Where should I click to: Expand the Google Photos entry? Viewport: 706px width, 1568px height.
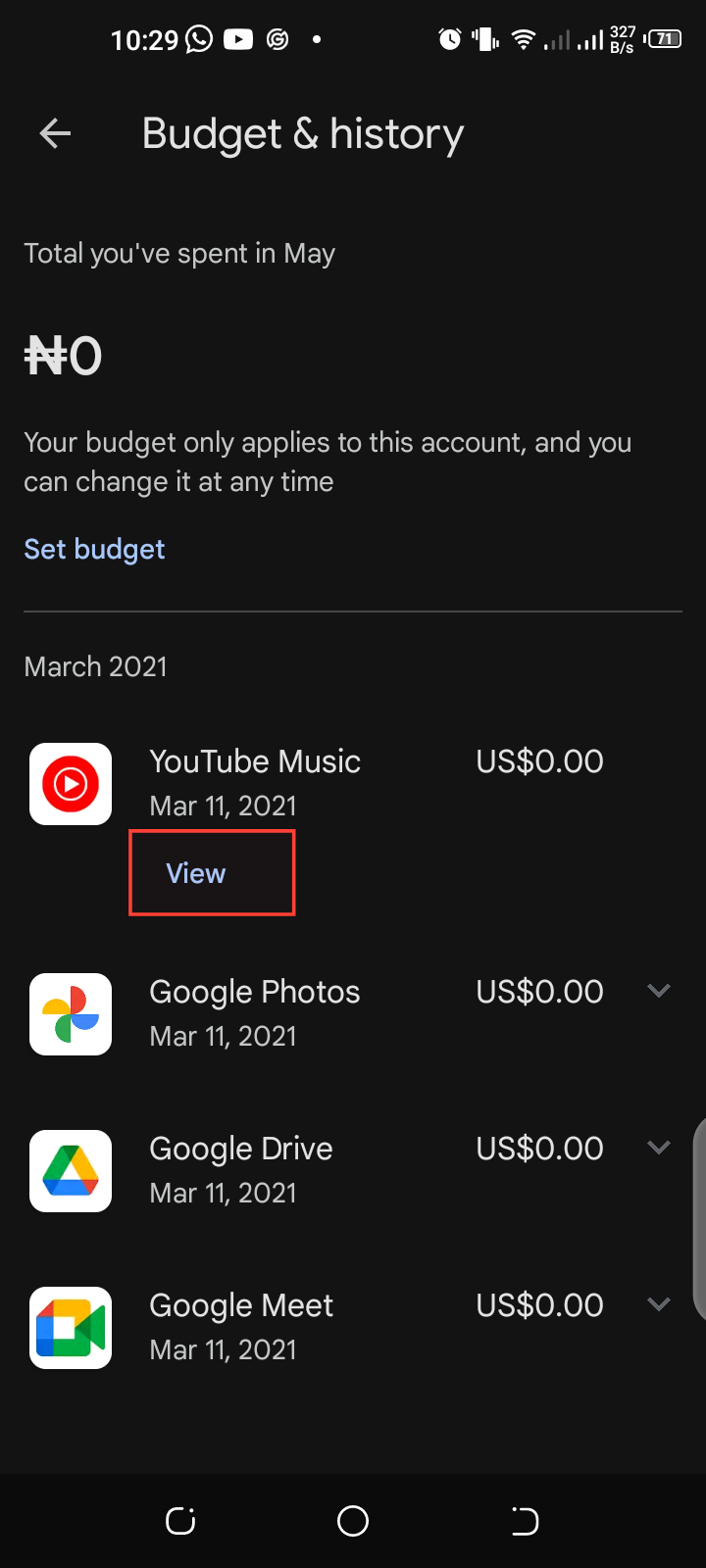pos(659,991)
